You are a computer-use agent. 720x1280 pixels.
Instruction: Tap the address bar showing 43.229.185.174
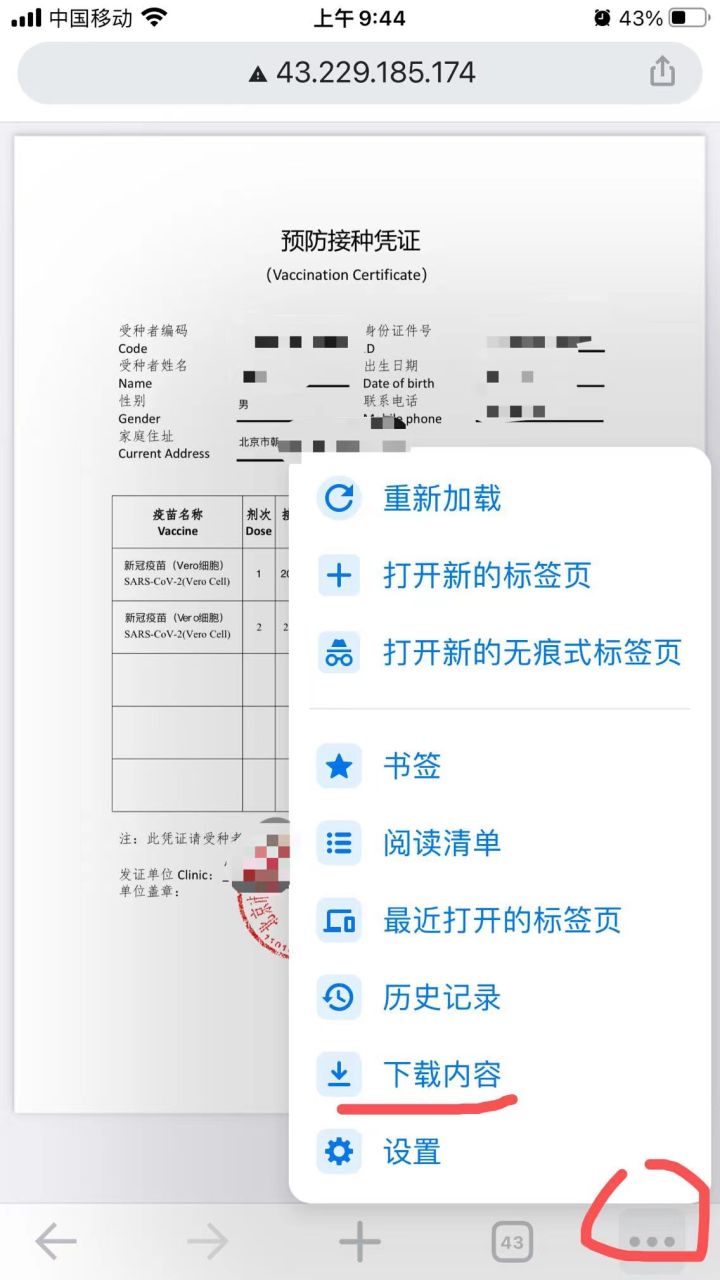point(360,73)
